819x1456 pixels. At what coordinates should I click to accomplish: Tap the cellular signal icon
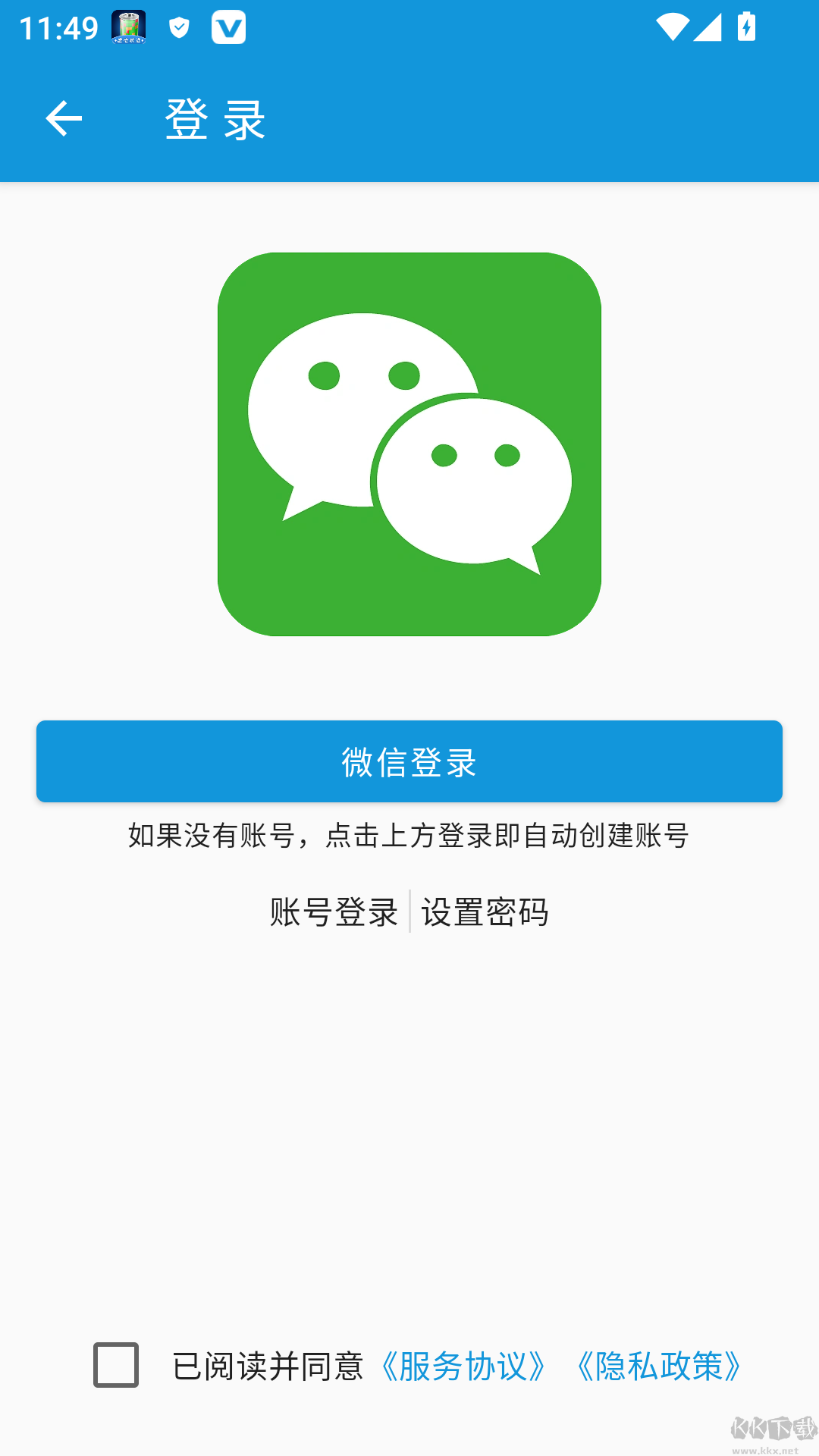710,28
